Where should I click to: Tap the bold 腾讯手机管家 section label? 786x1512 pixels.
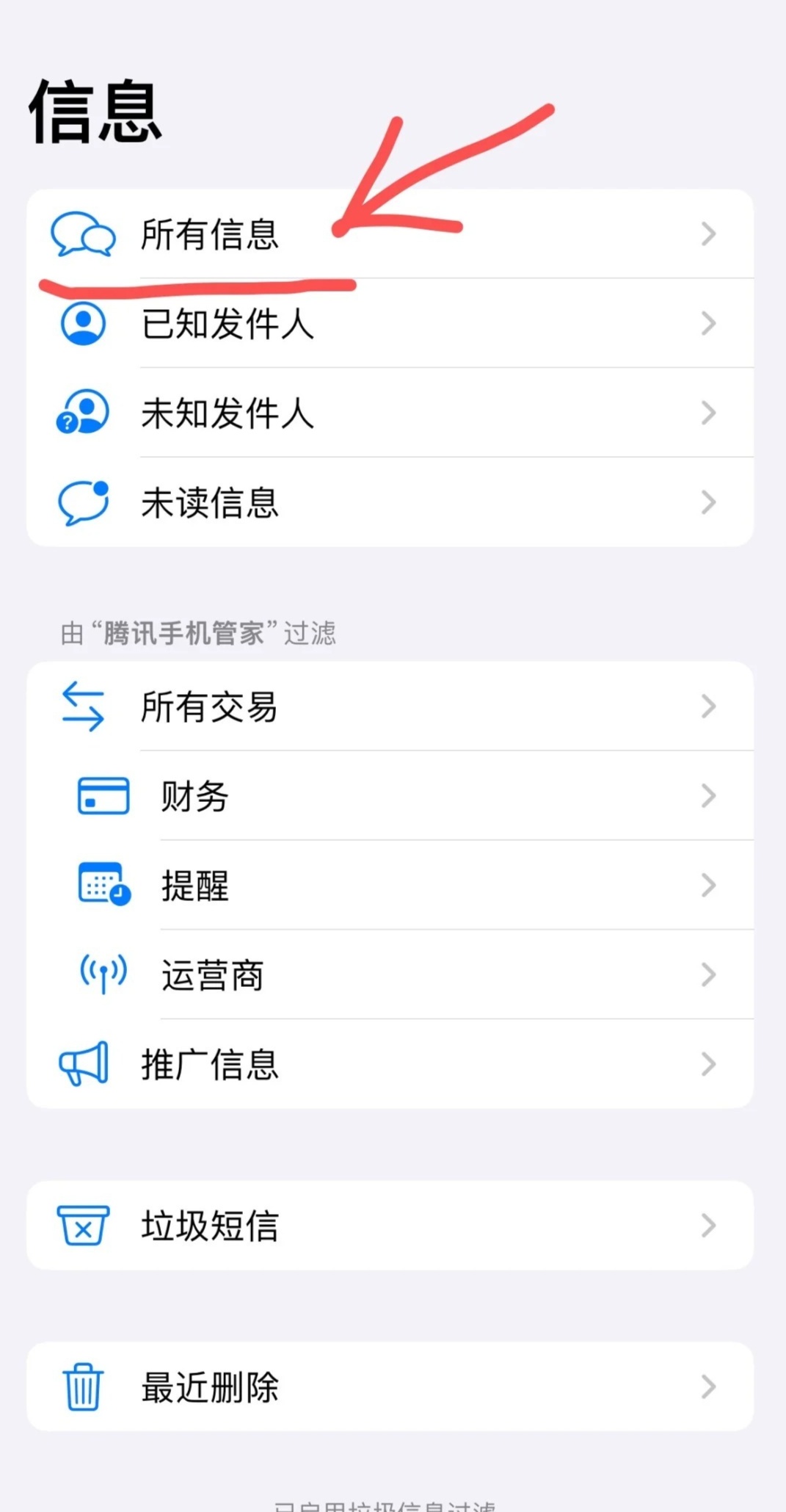click(x=185, y=633)
